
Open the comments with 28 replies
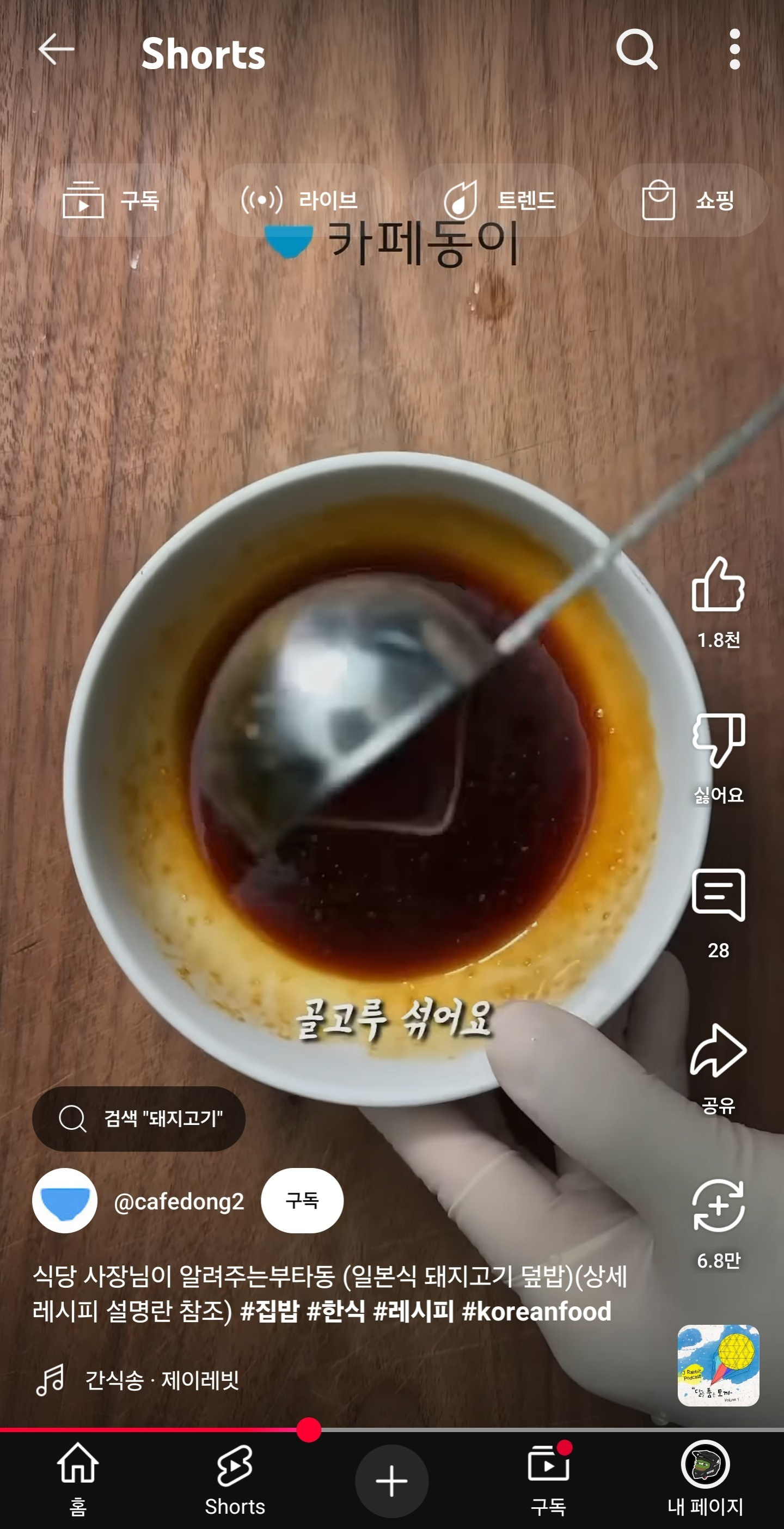pos(718,896)
